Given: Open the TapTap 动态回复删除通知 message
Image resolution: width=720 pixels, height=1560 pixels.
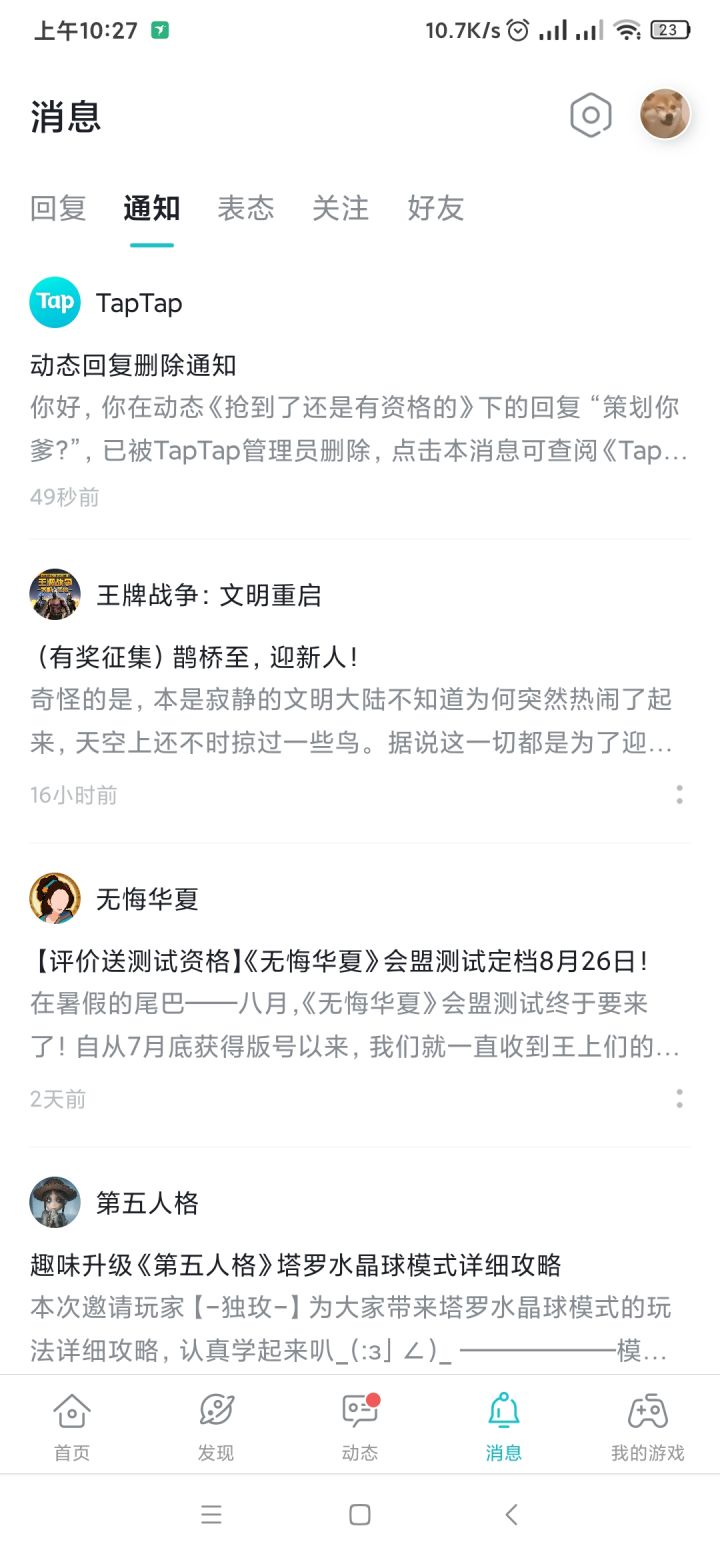Looking at the screenshot, I should point(360,397).
